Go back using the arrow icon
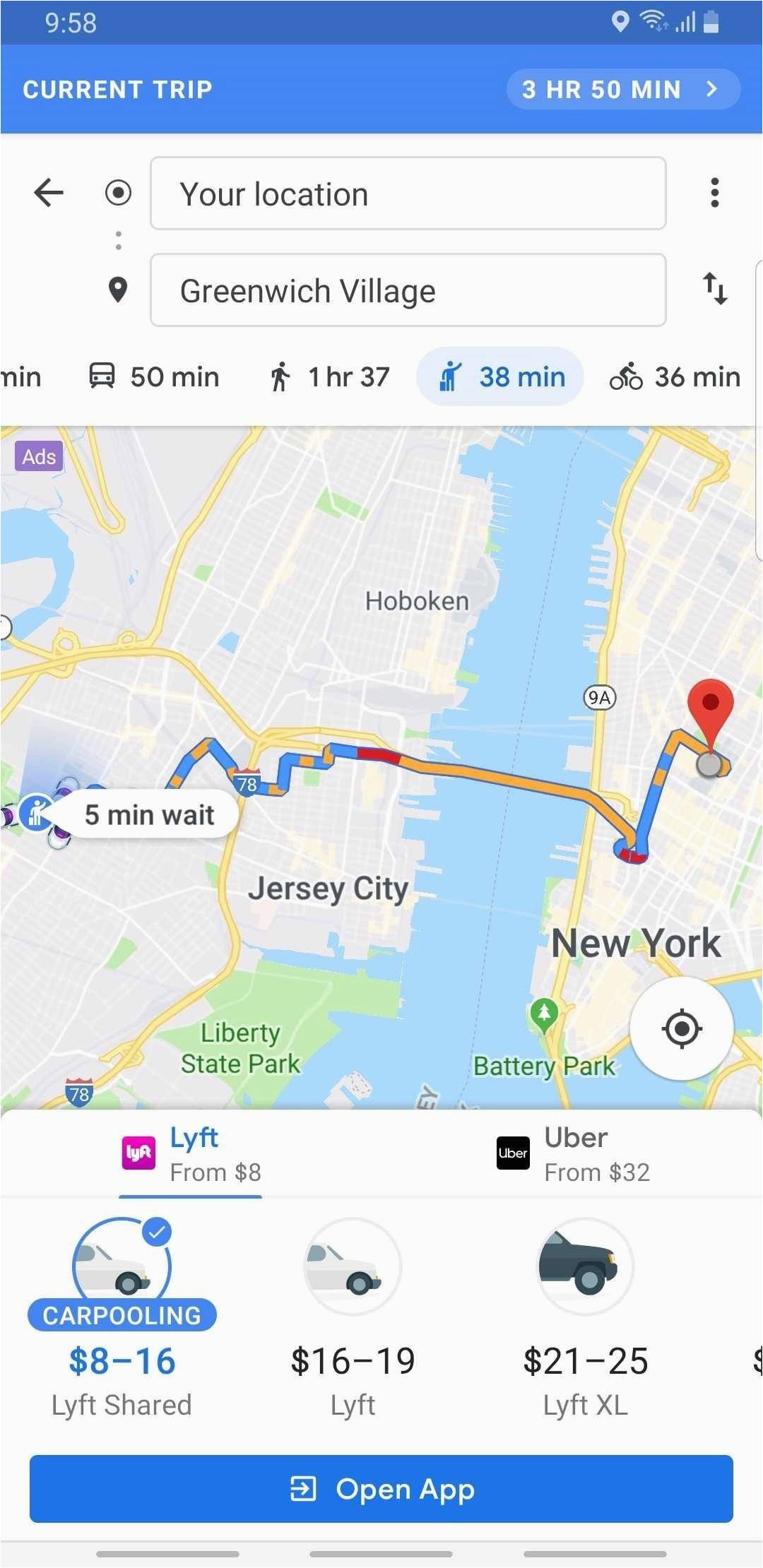 [49, 193]
